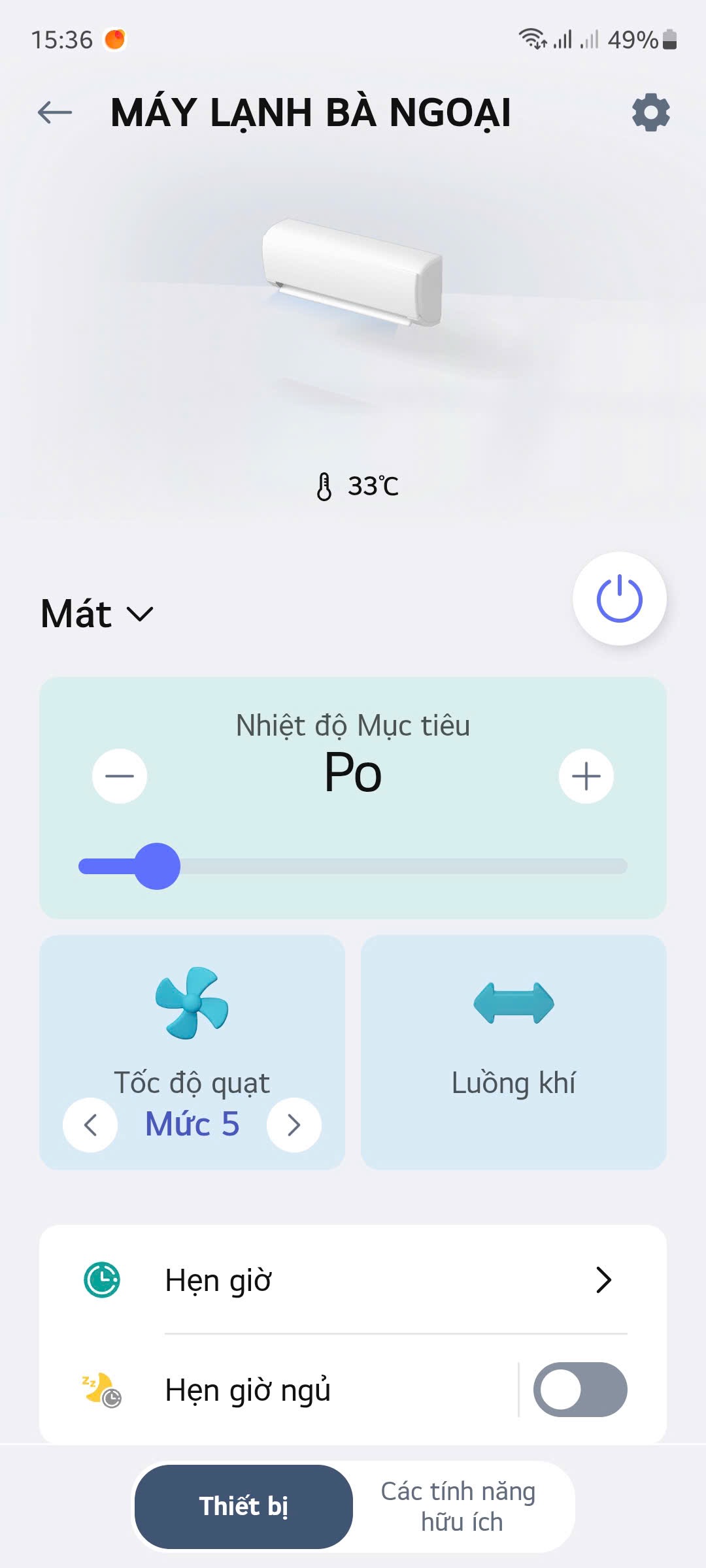Toggle Hẹn giờ ngủ sleep timer
Viewport: 706px width, 1568px height.
(580, 1390)
